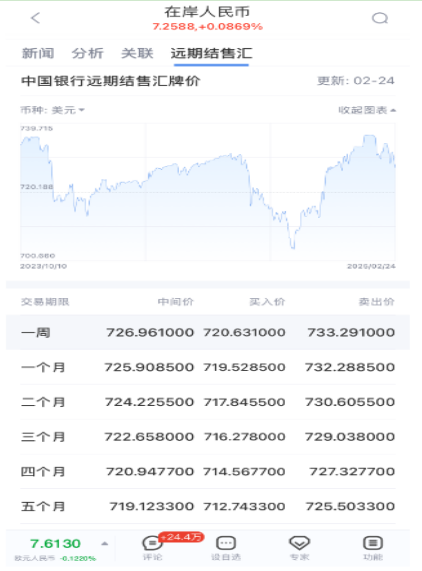Select the 远期结售汇 tab

click(x=211, y=54)
